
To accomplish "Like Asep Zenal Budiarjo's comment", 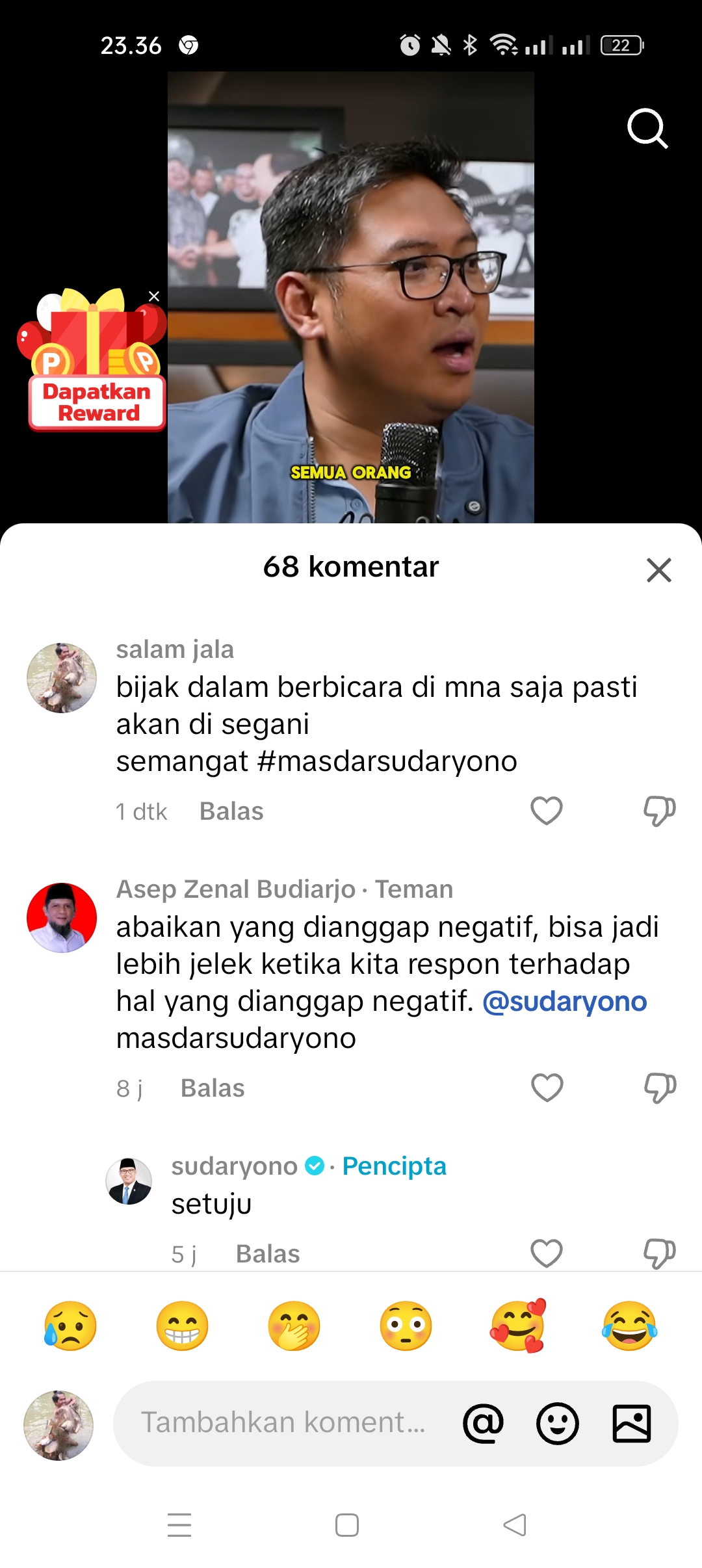I will [x=547, y=1088].
